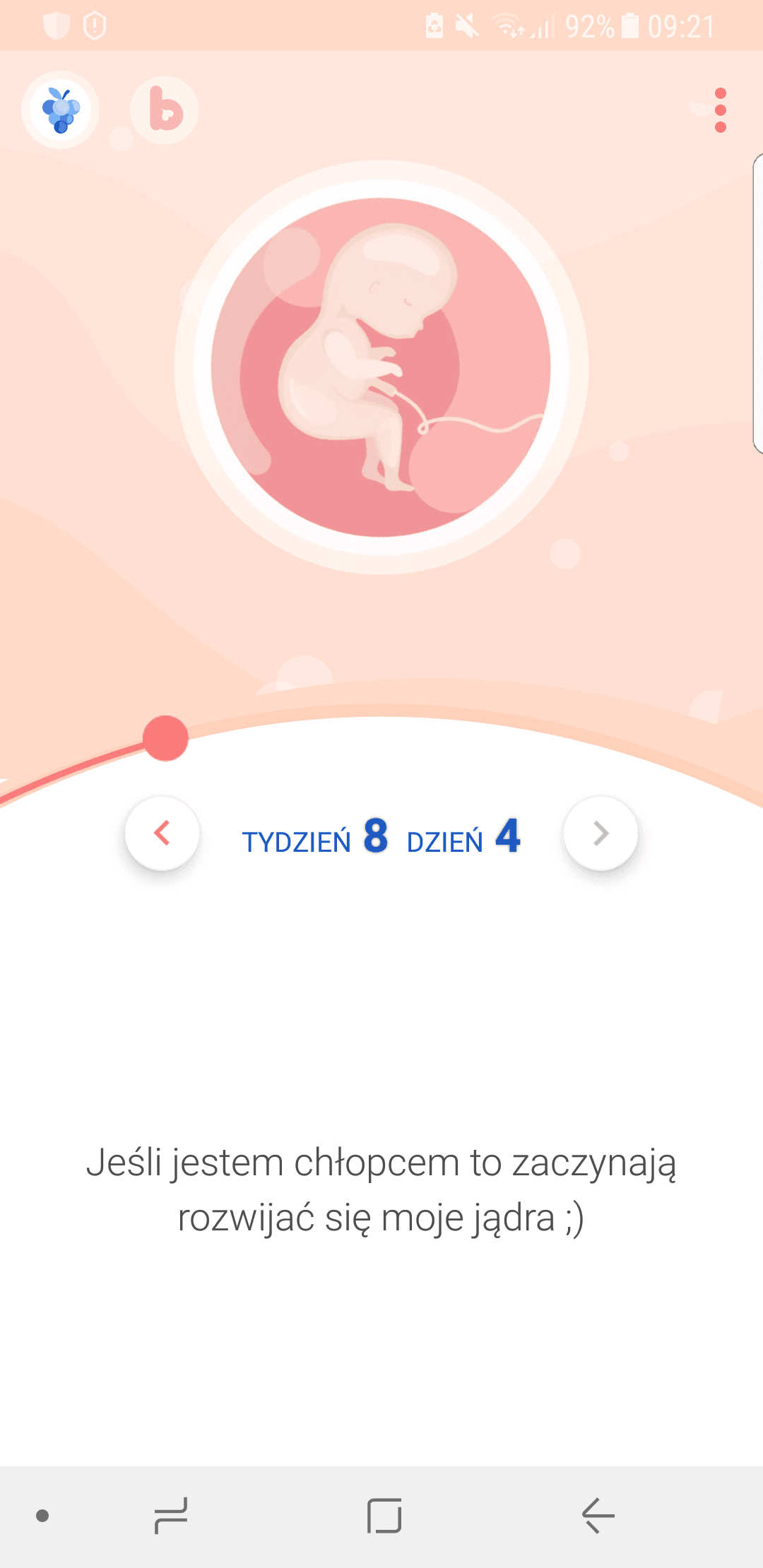Open the blueberry fruit size icon

pos(60,109)
